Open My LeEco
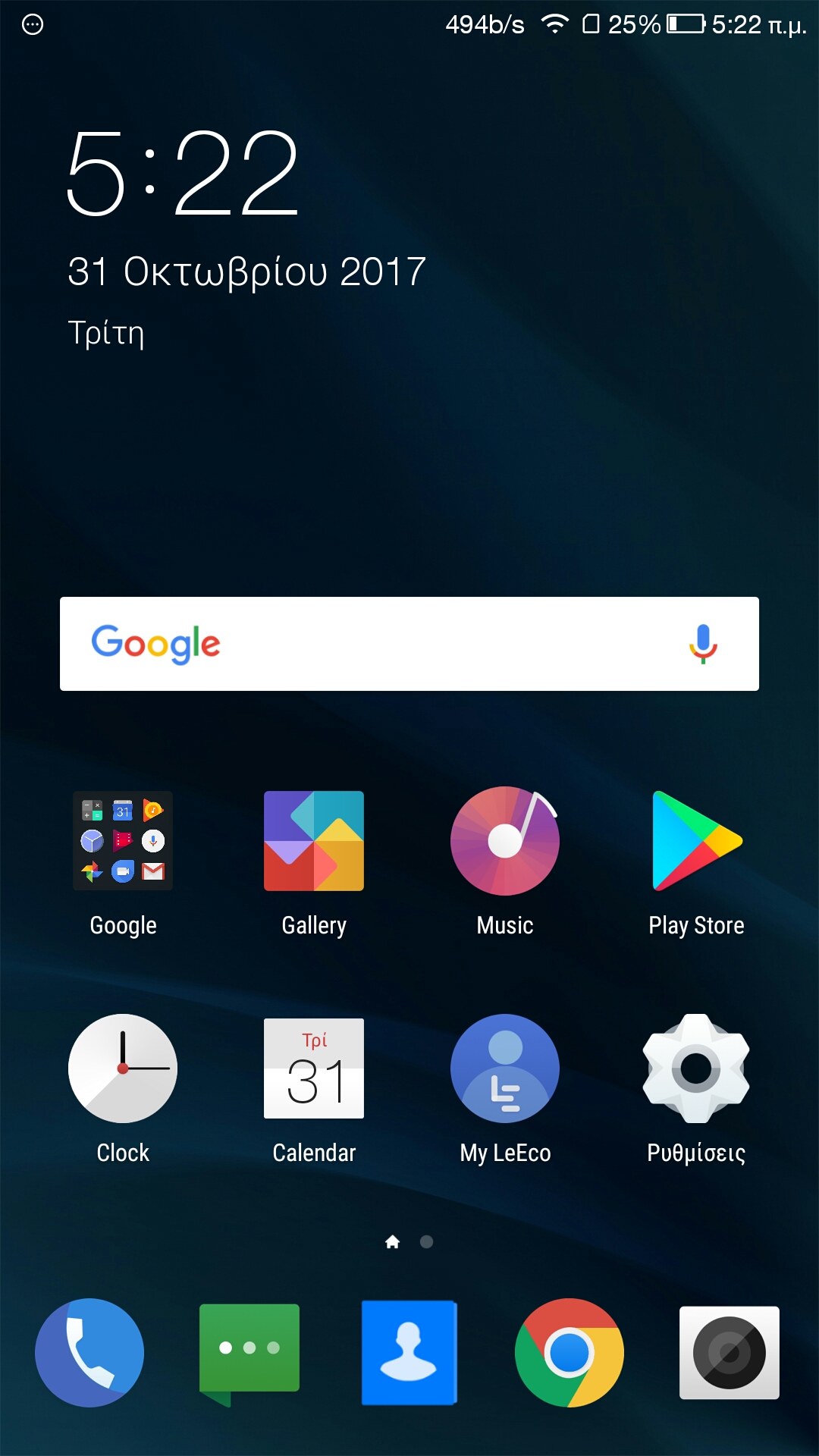 click(505, 1068)
